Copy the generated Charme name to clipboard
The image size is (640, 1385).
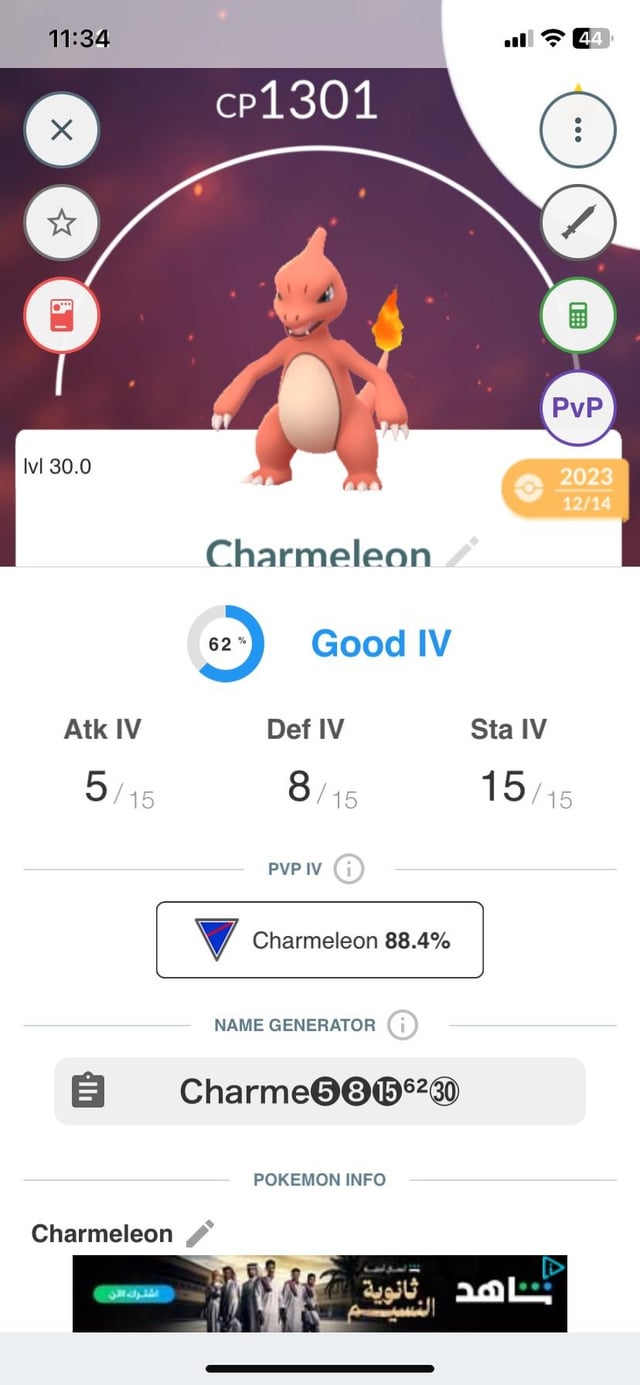click(88, 1091)
